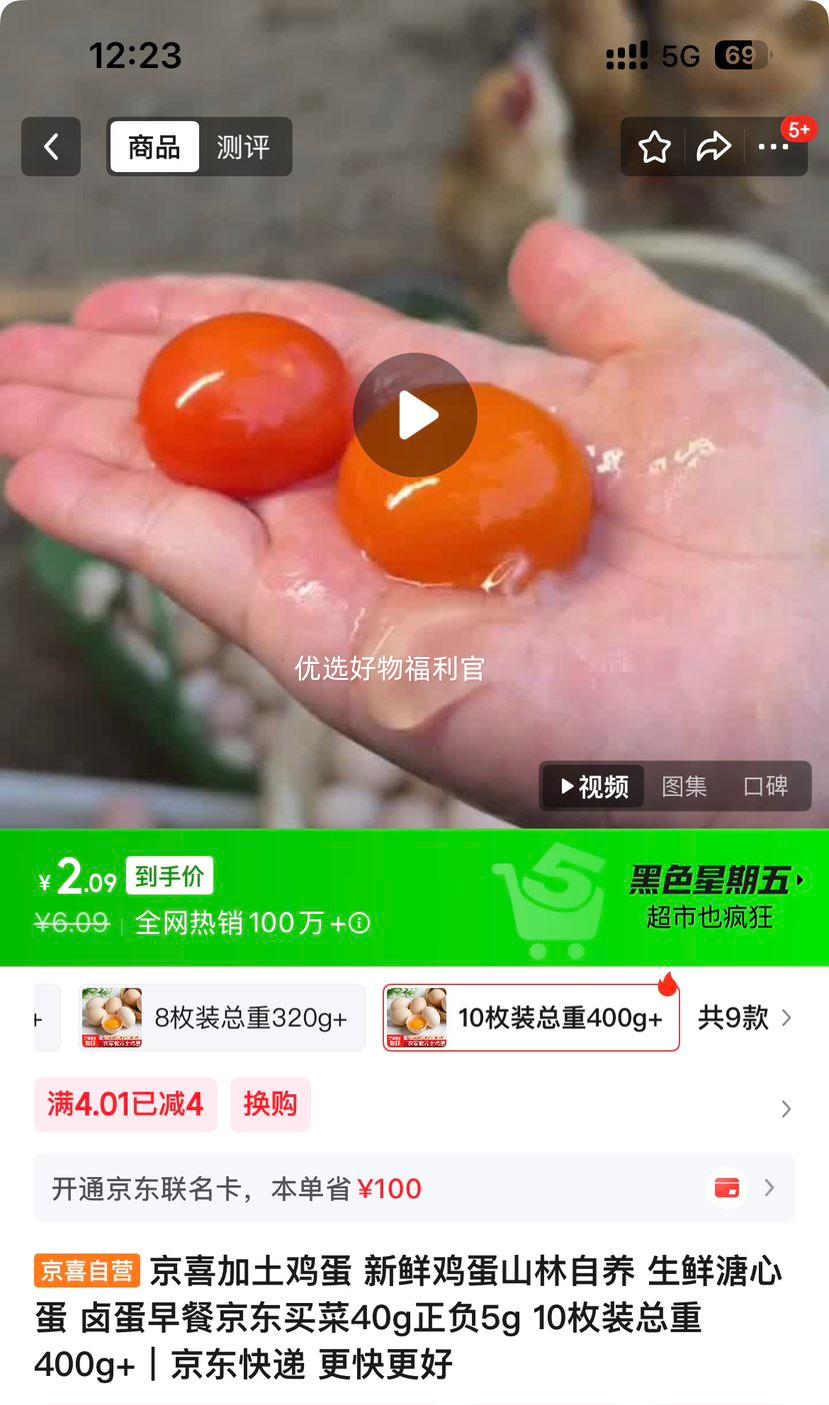Screen dimensions: 829x1405
Task: Switch to the 测评 tab
Action: click(246, 146)
